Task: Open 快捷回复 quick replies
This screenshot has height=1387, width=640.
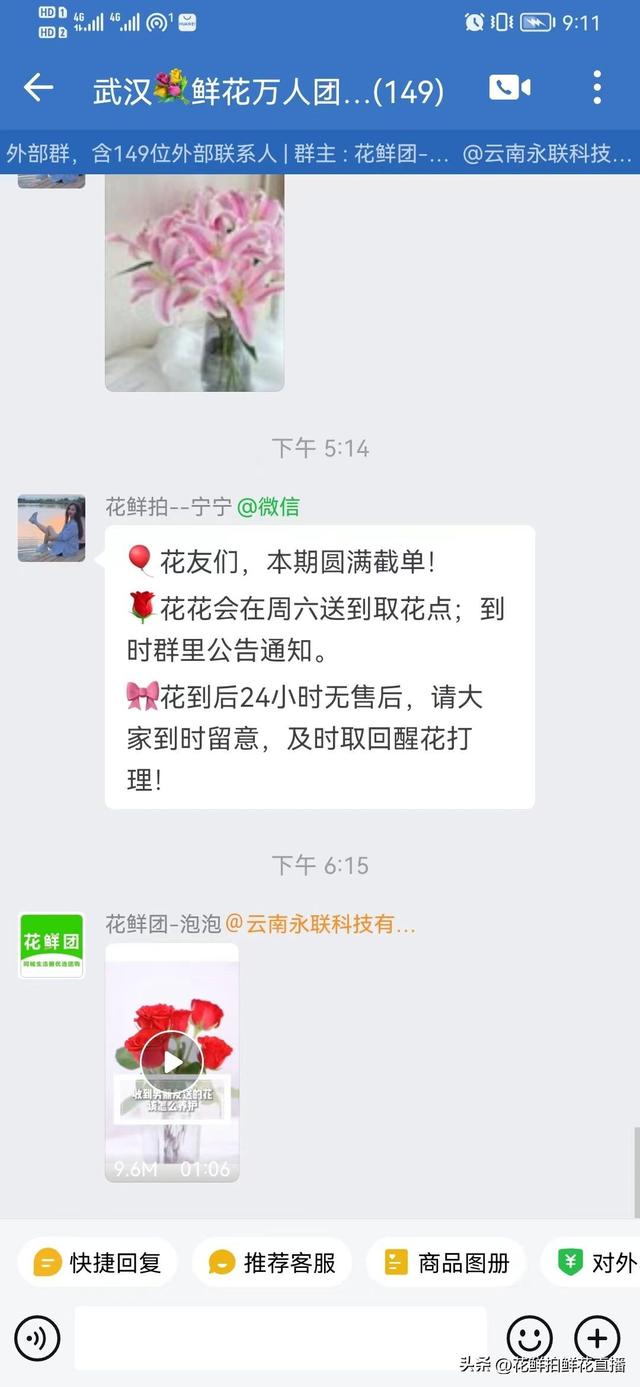Action: tap(97, 1263)
